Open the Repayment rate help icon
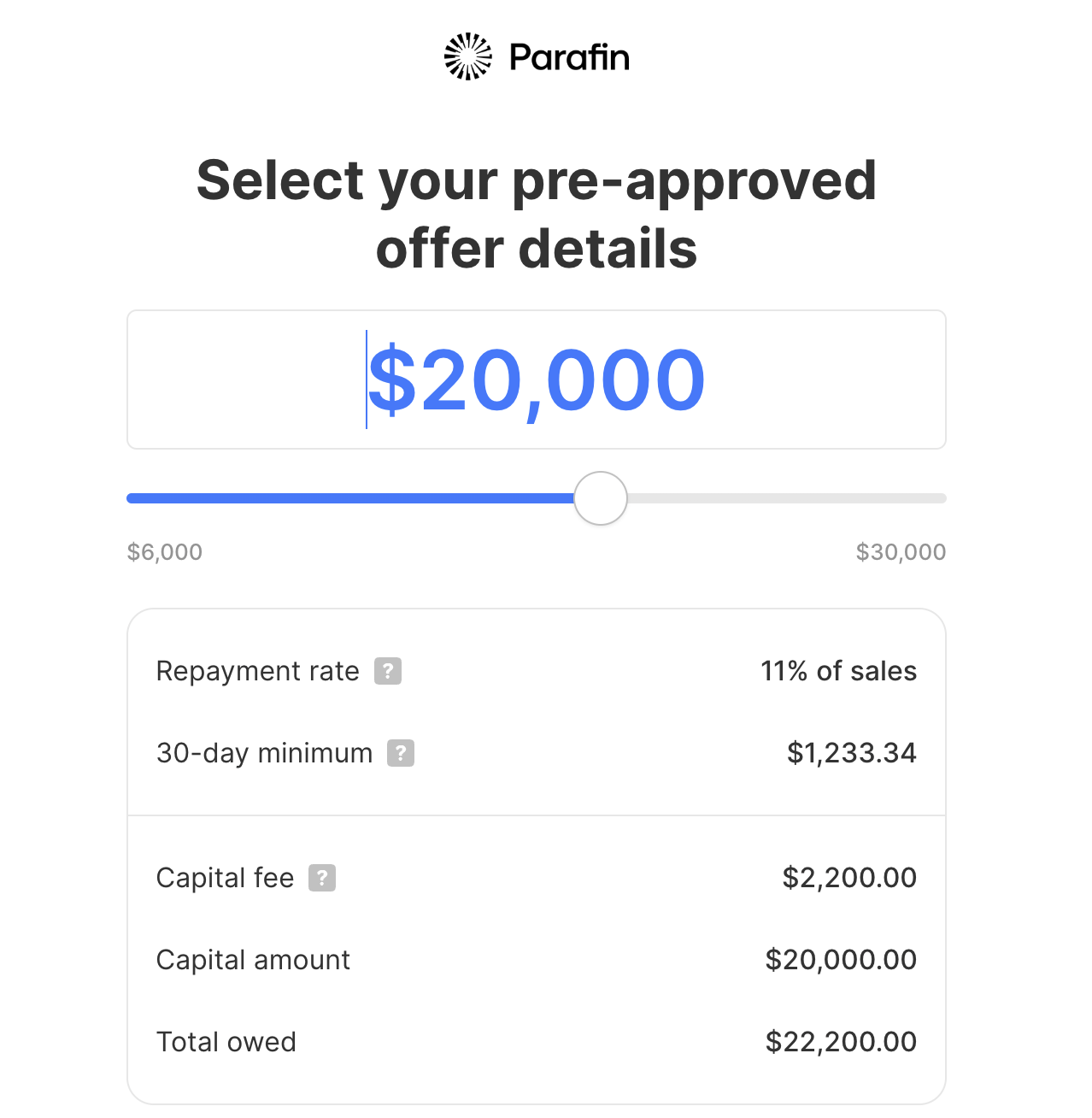Screen dimensions: 1092x1118 point(388,671)
